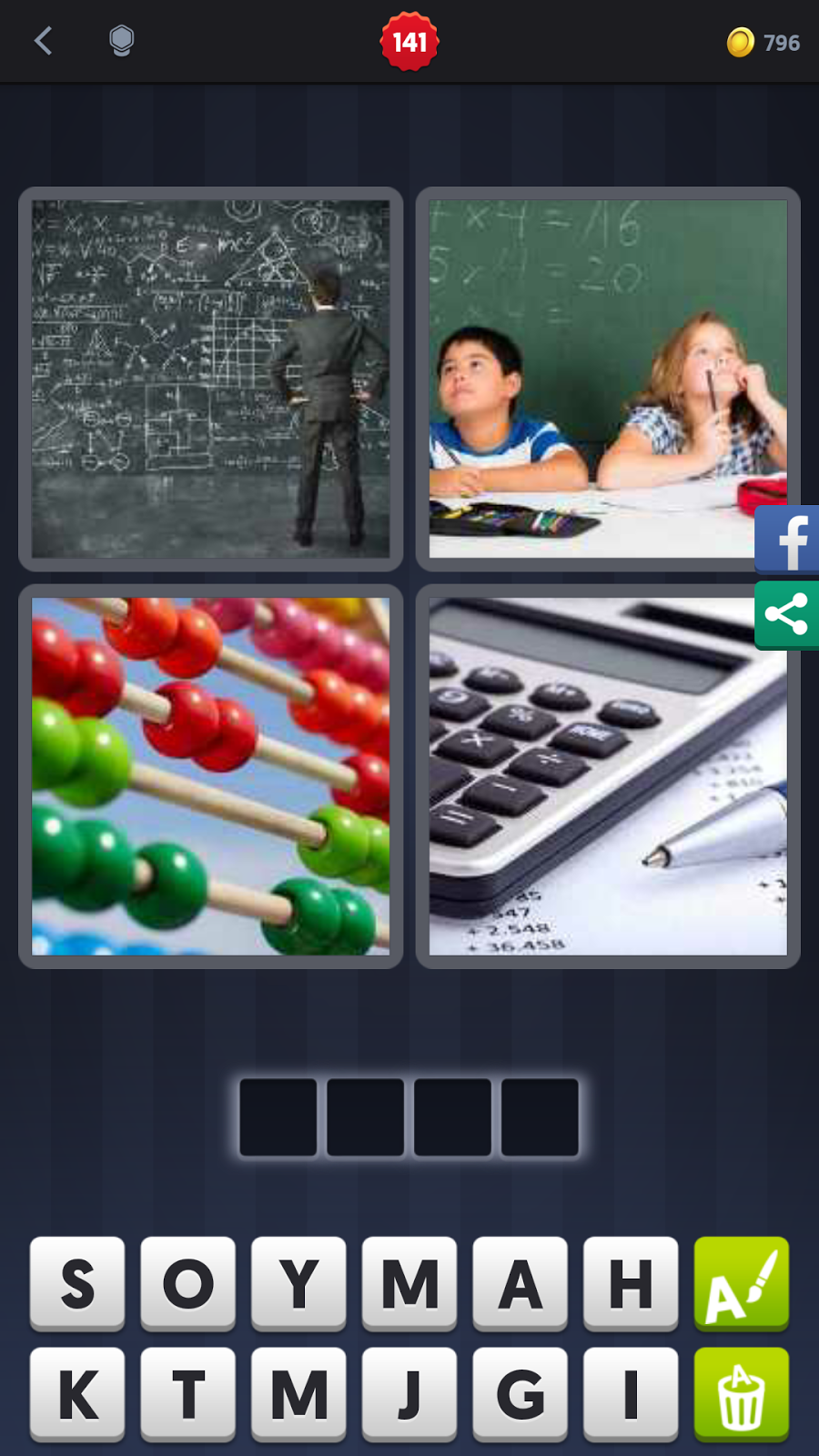Go back with the top-left arrow

43,41
